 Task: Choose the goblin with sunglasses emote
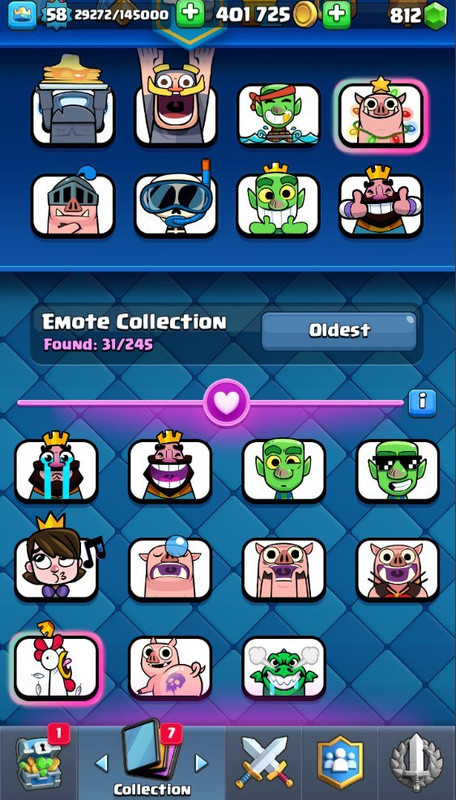point(397,470)
